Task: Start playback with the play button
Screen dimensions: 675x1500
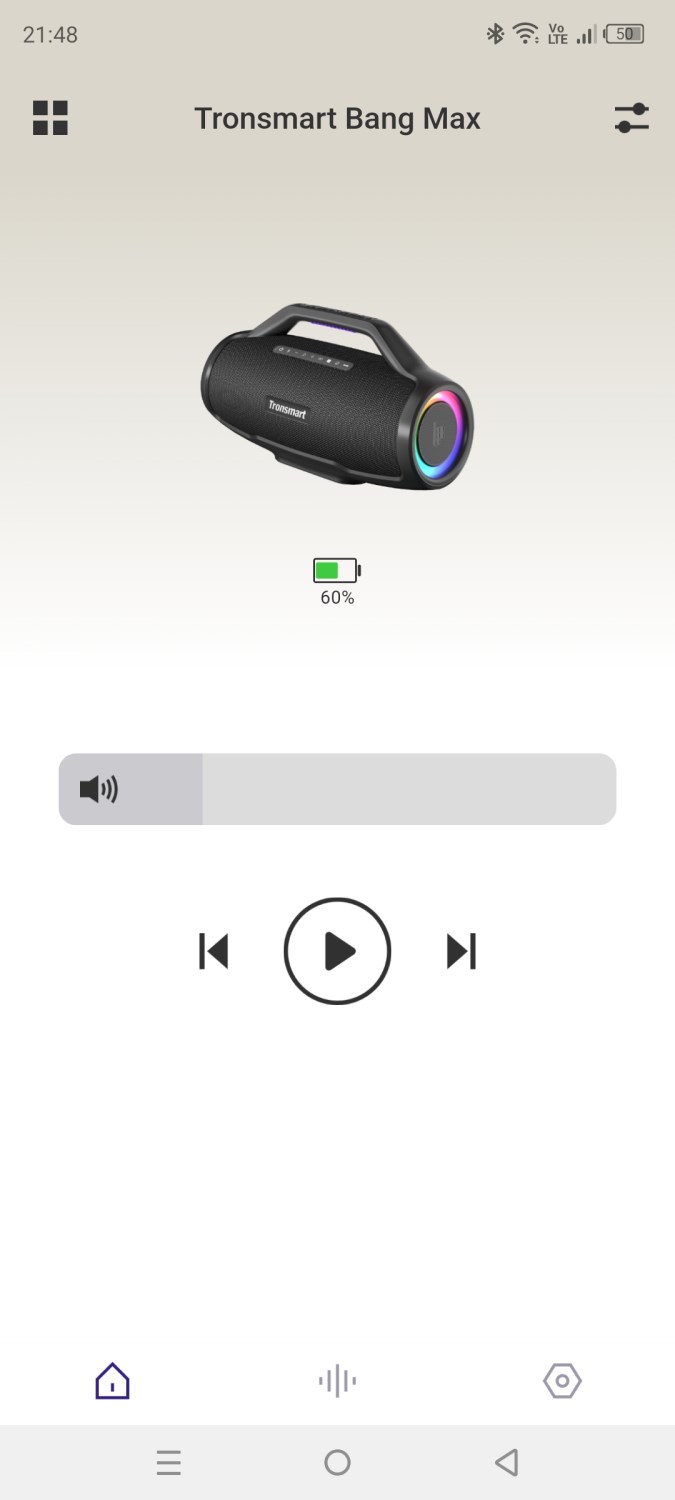Action: click(337, 951)
